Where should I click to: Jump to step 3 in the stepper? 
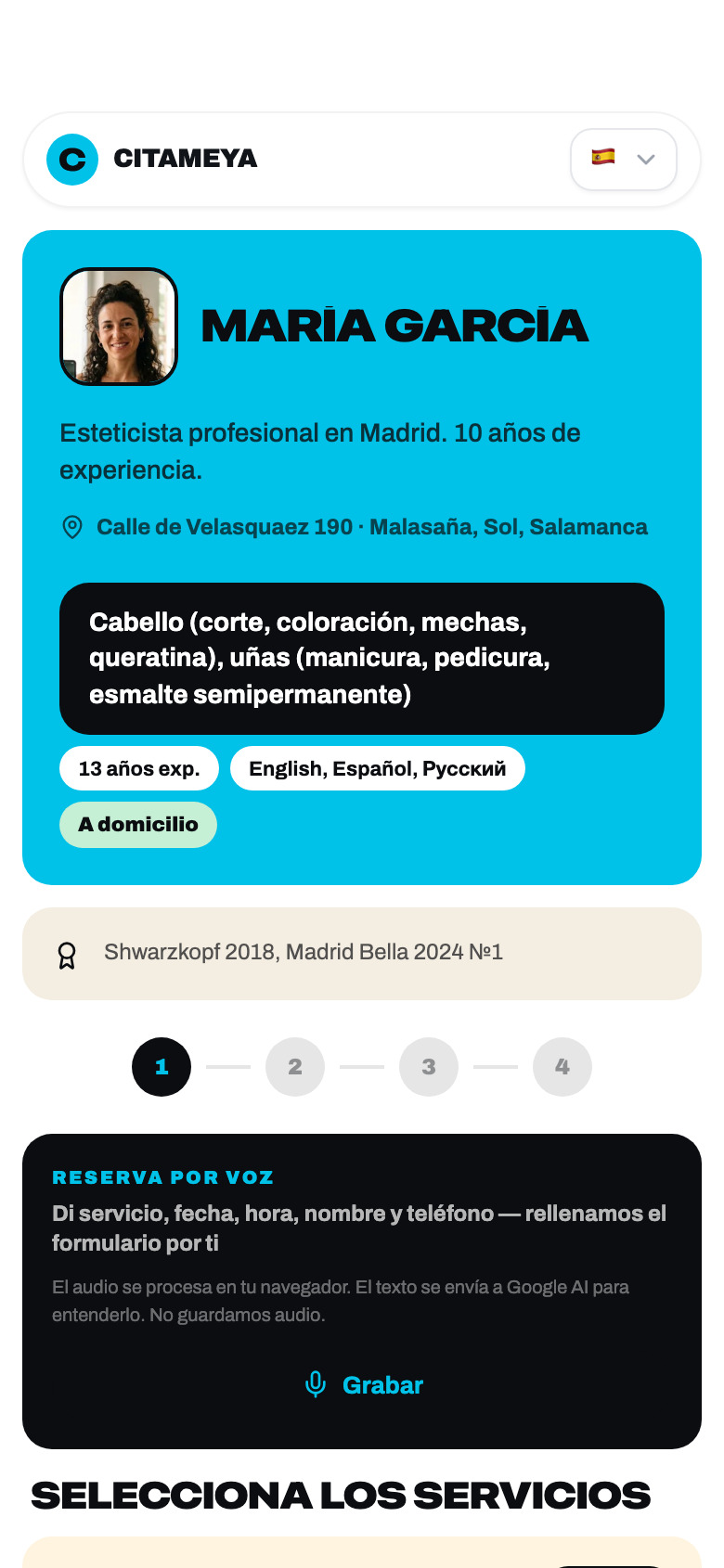tap(429, 1067)
